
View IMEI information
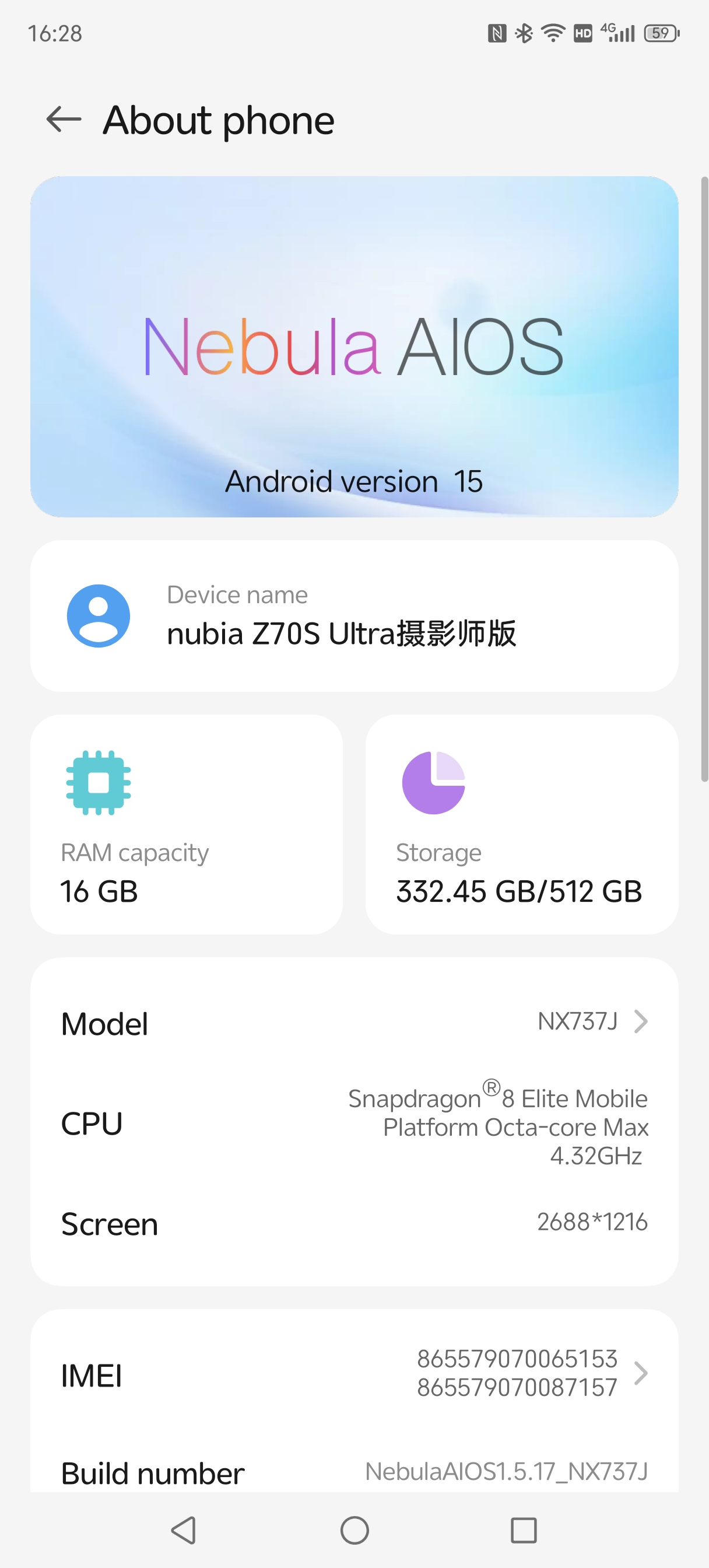pyautogui.click(x=354, y=1374)
